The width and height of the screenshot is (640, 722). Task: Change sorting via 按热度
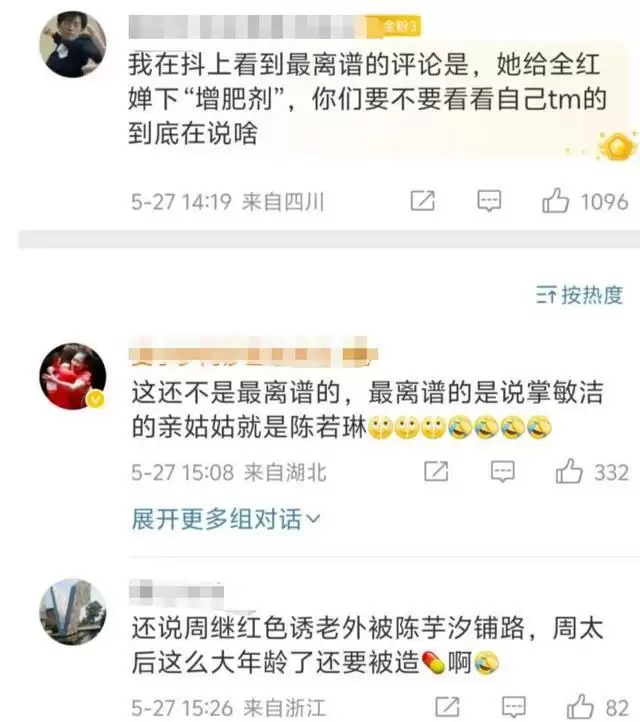click(580, 295)
